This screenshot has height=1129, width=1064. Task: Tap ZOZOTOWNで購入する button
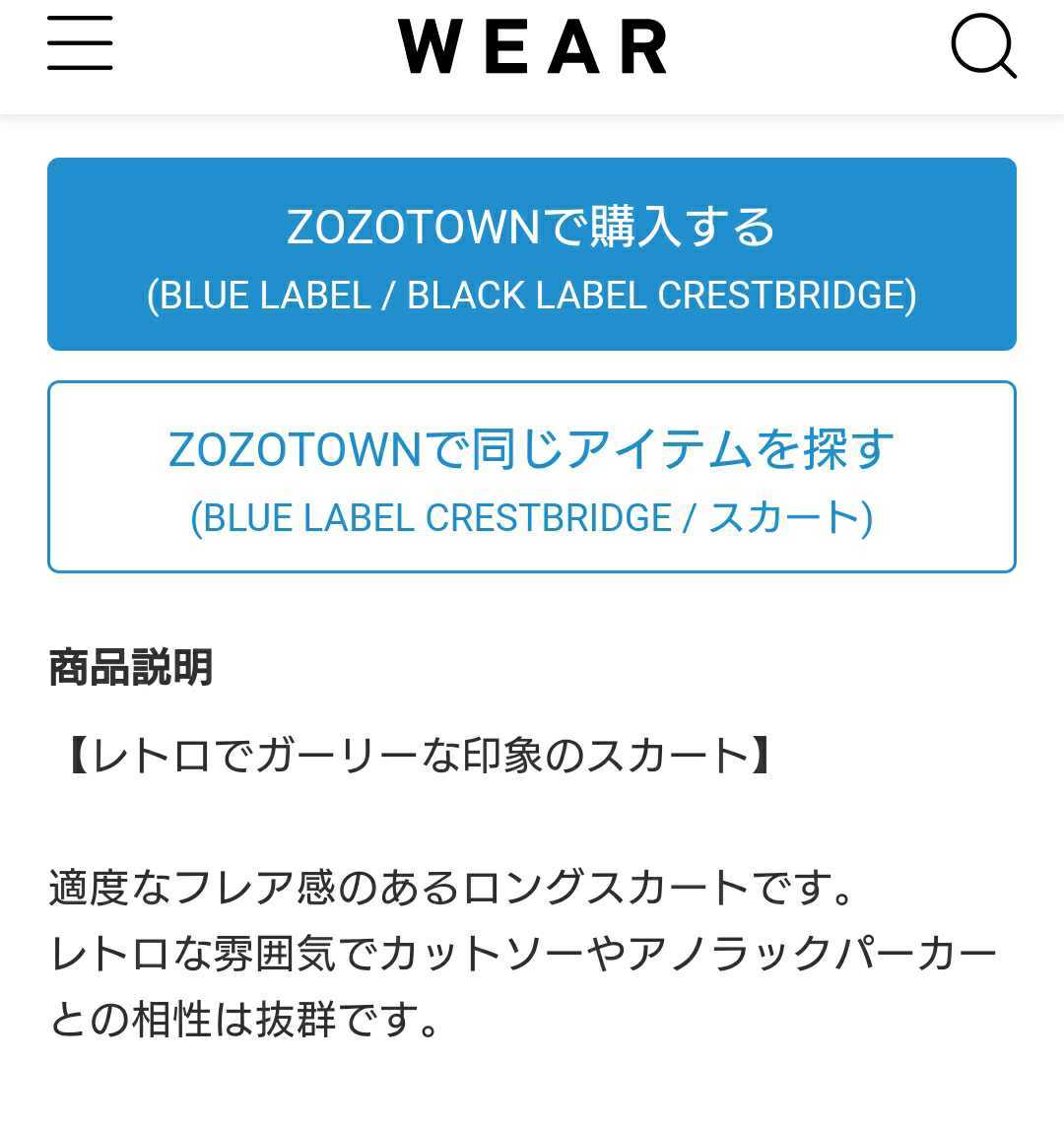pos(532,254)
